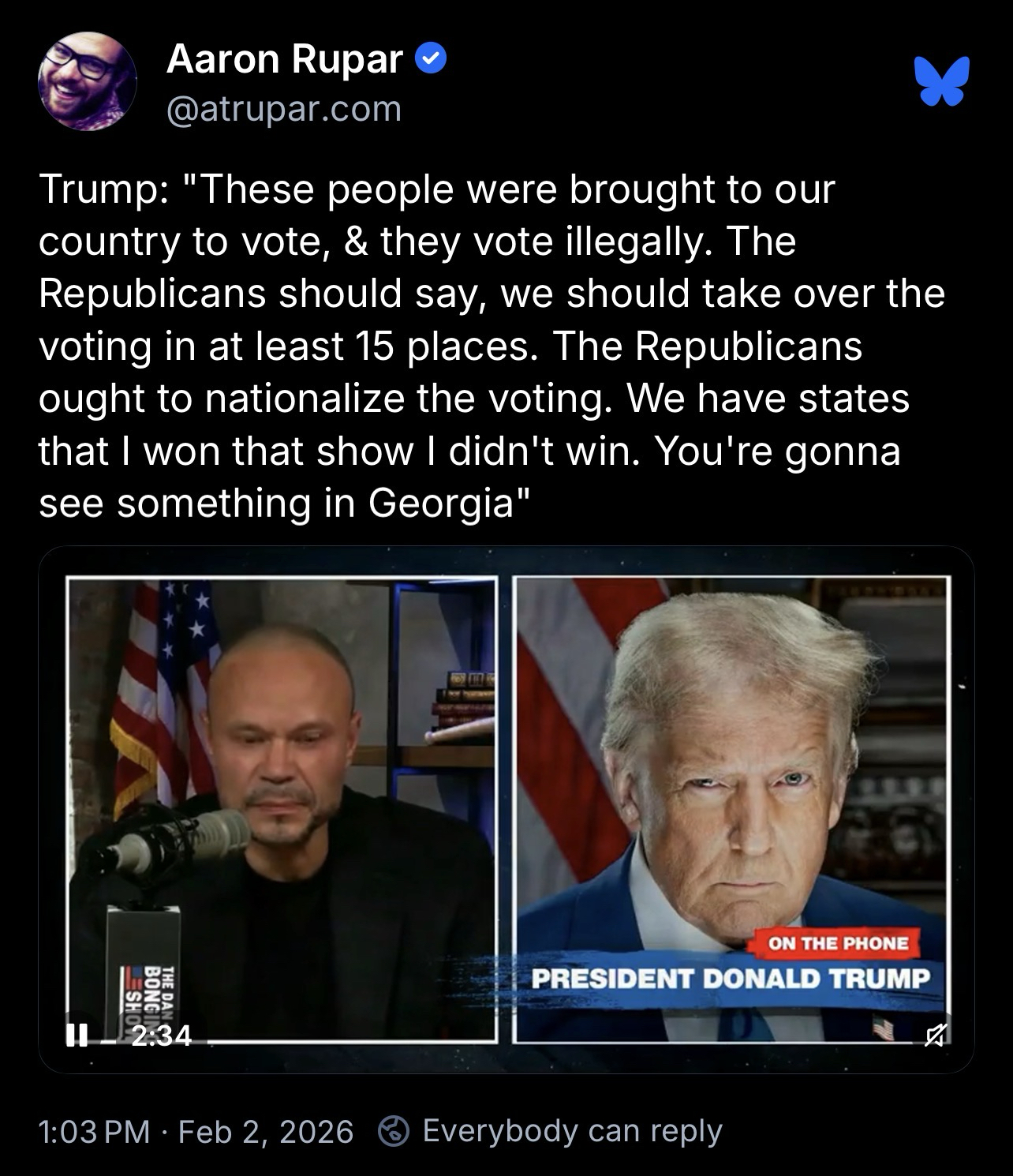Screen dimensions: 1013x1176
Task: Unmute the video sound
Action: (935, 1035)
